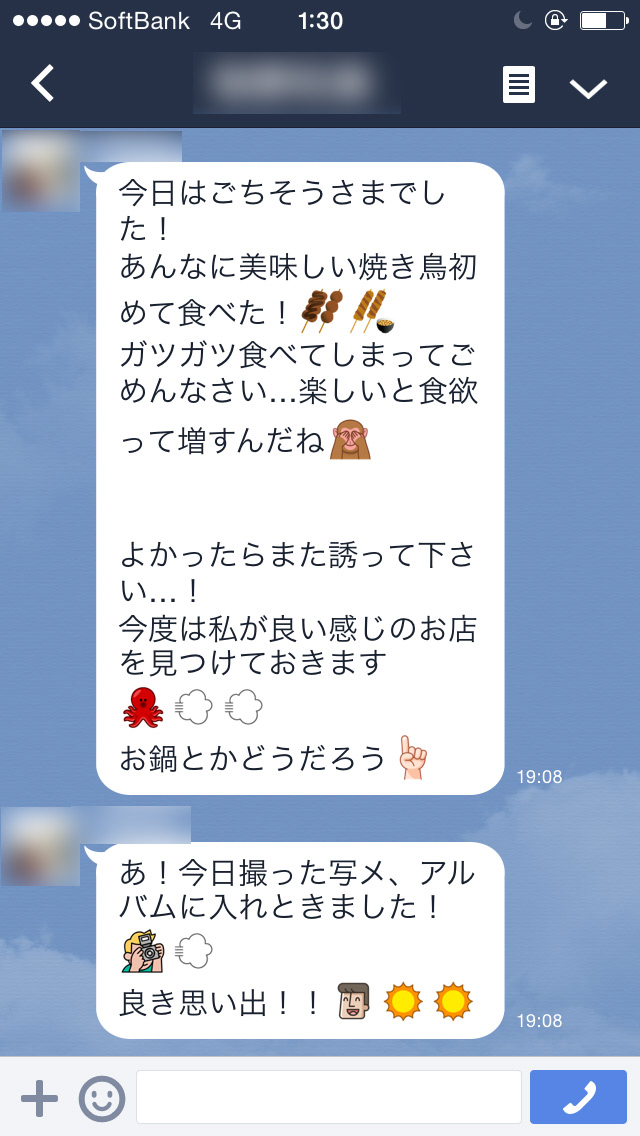Open the sticker and emoji picker
Viewport: 640px width, 1136px height.
(x=101, y=1098)
